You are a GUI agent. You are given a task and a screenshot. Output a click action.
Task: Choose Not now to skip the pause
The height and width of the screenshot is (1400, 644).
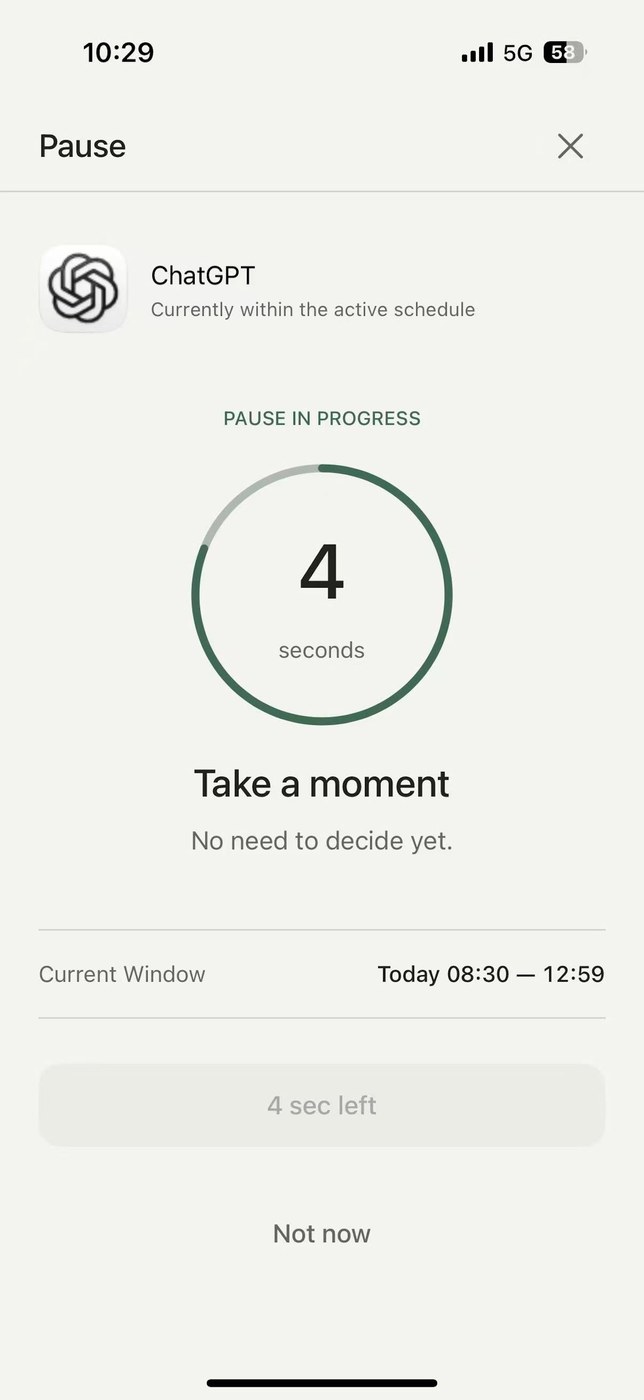322,1233
